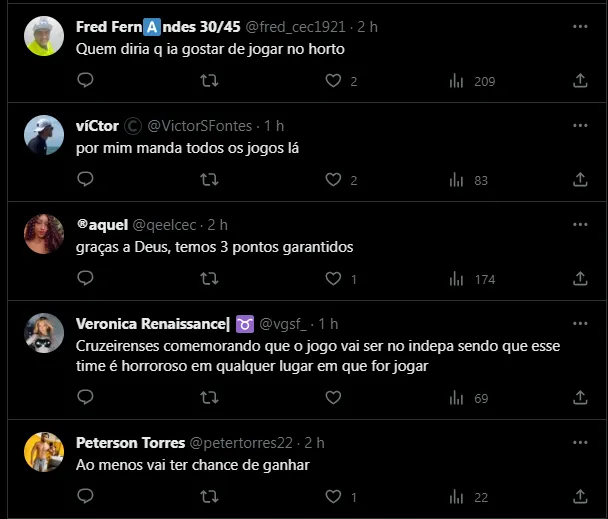Like Peterson Torres' tweet
This screenshot has height=519, width=608.
click(334, 496)
